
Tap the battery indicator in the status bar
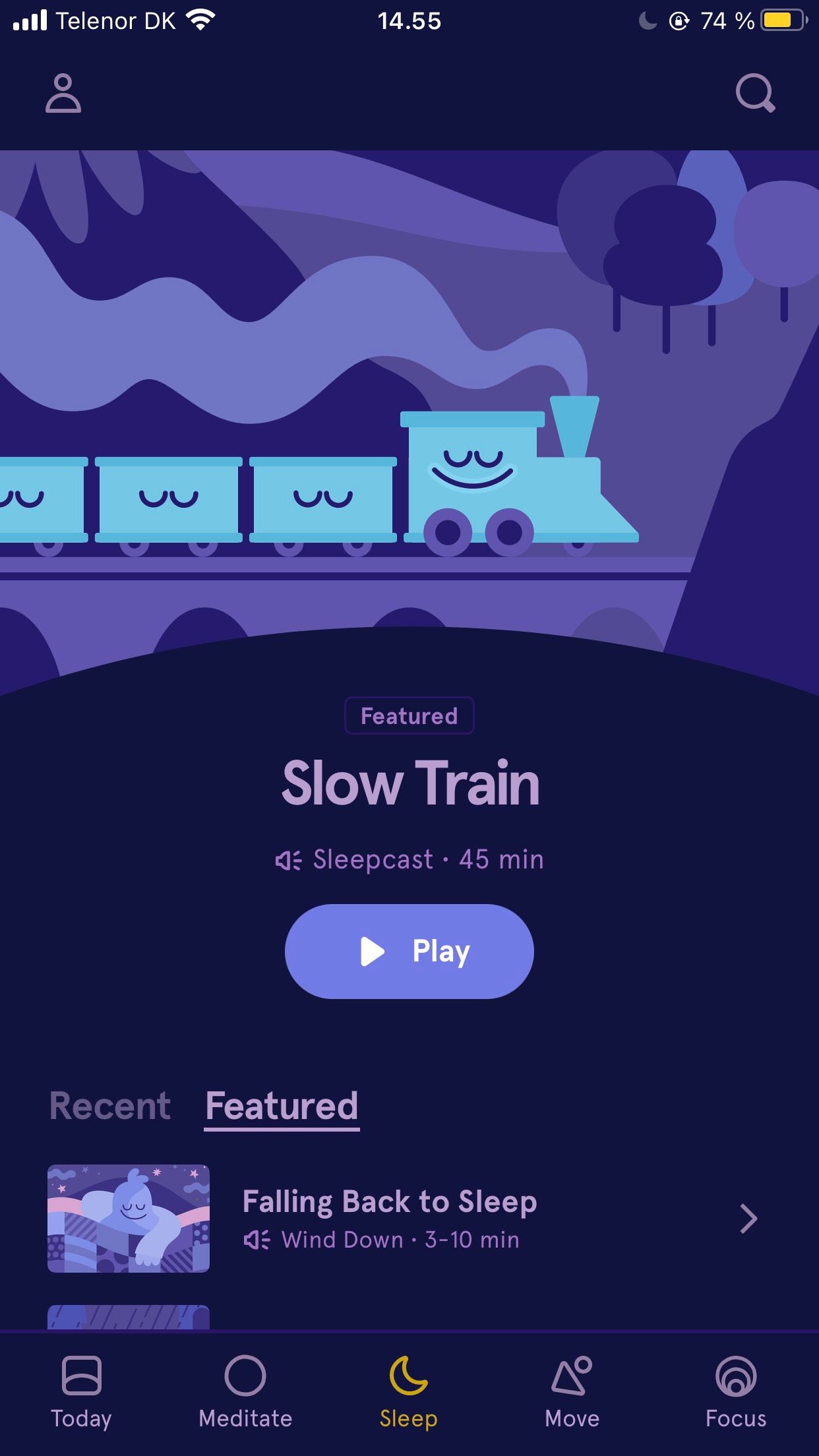pyautogui.click(x=781, y=21)
